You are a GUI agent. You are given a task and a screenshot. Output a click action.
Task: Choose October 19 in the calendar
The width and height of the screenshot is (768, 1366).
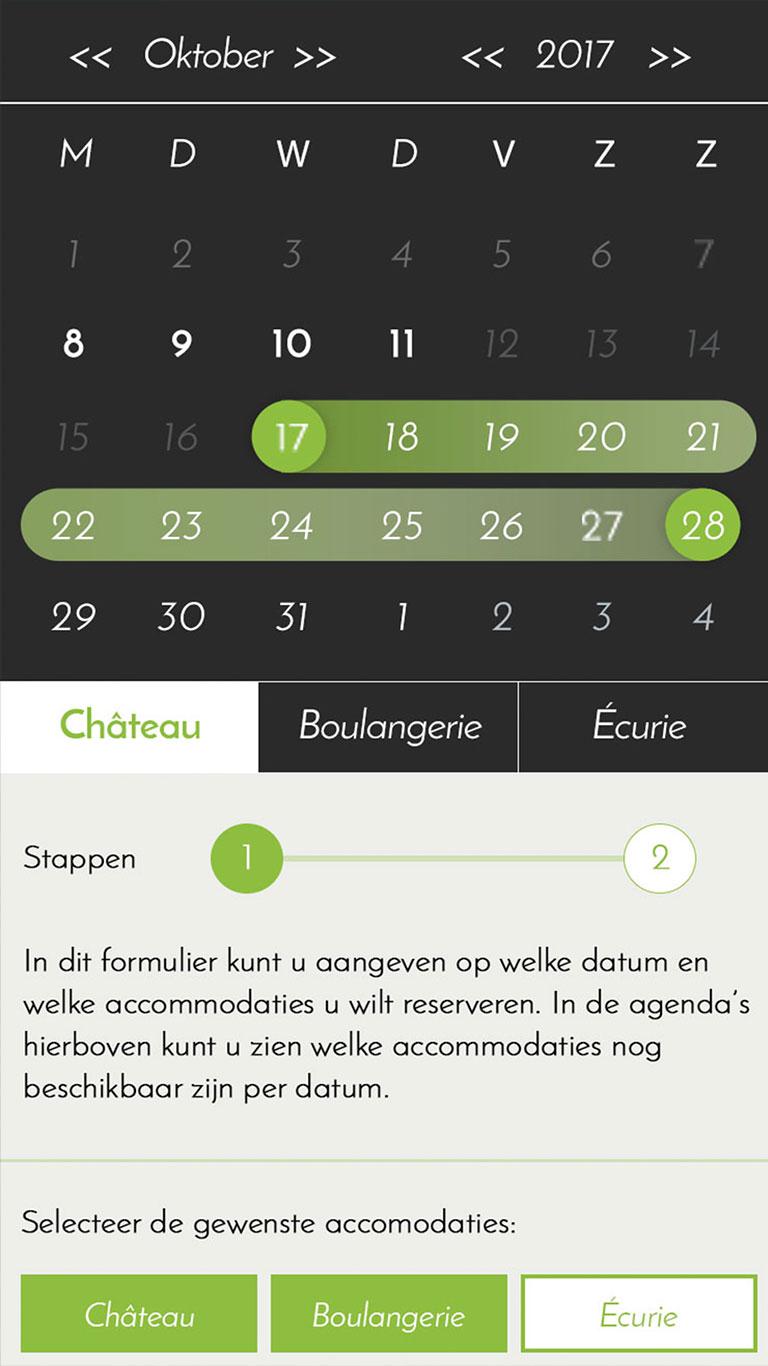pyautogui.click(x=501, y=437)
